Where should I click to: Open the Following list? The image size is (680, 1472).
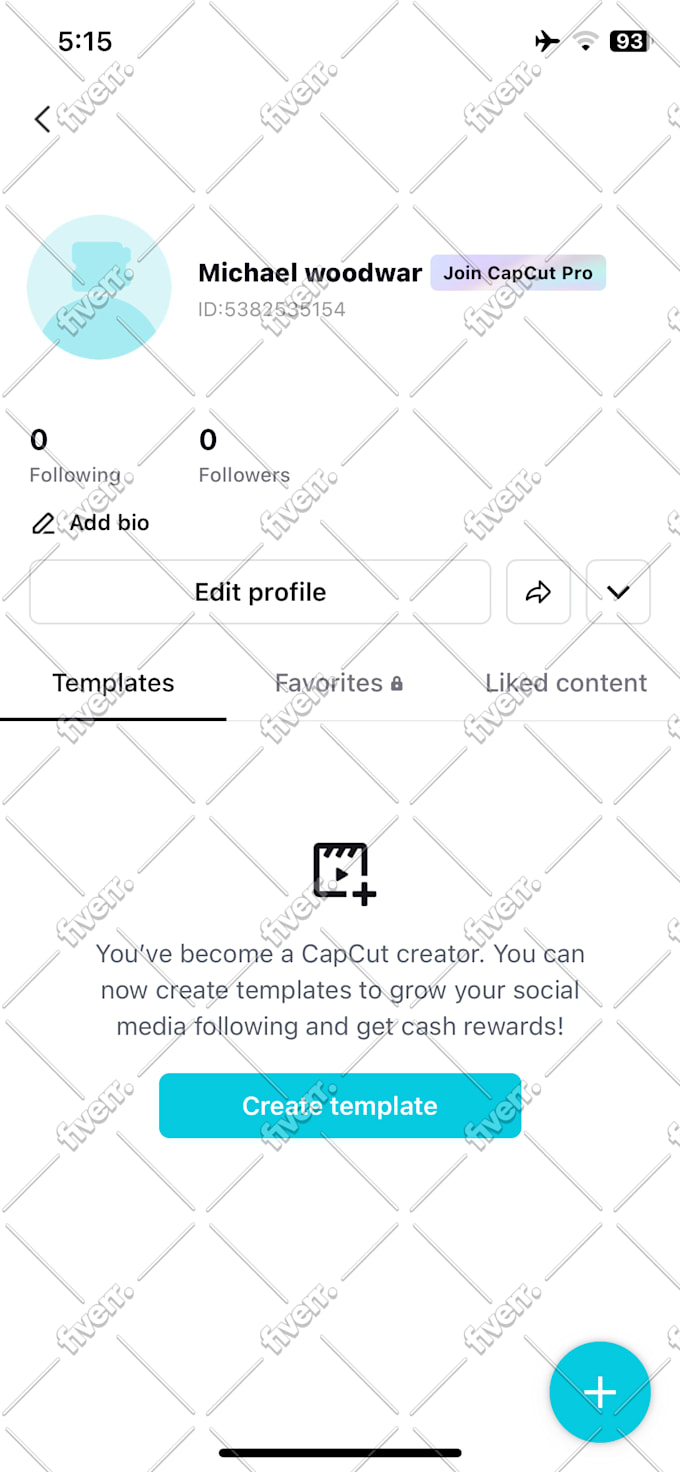(x=74, y=456)
